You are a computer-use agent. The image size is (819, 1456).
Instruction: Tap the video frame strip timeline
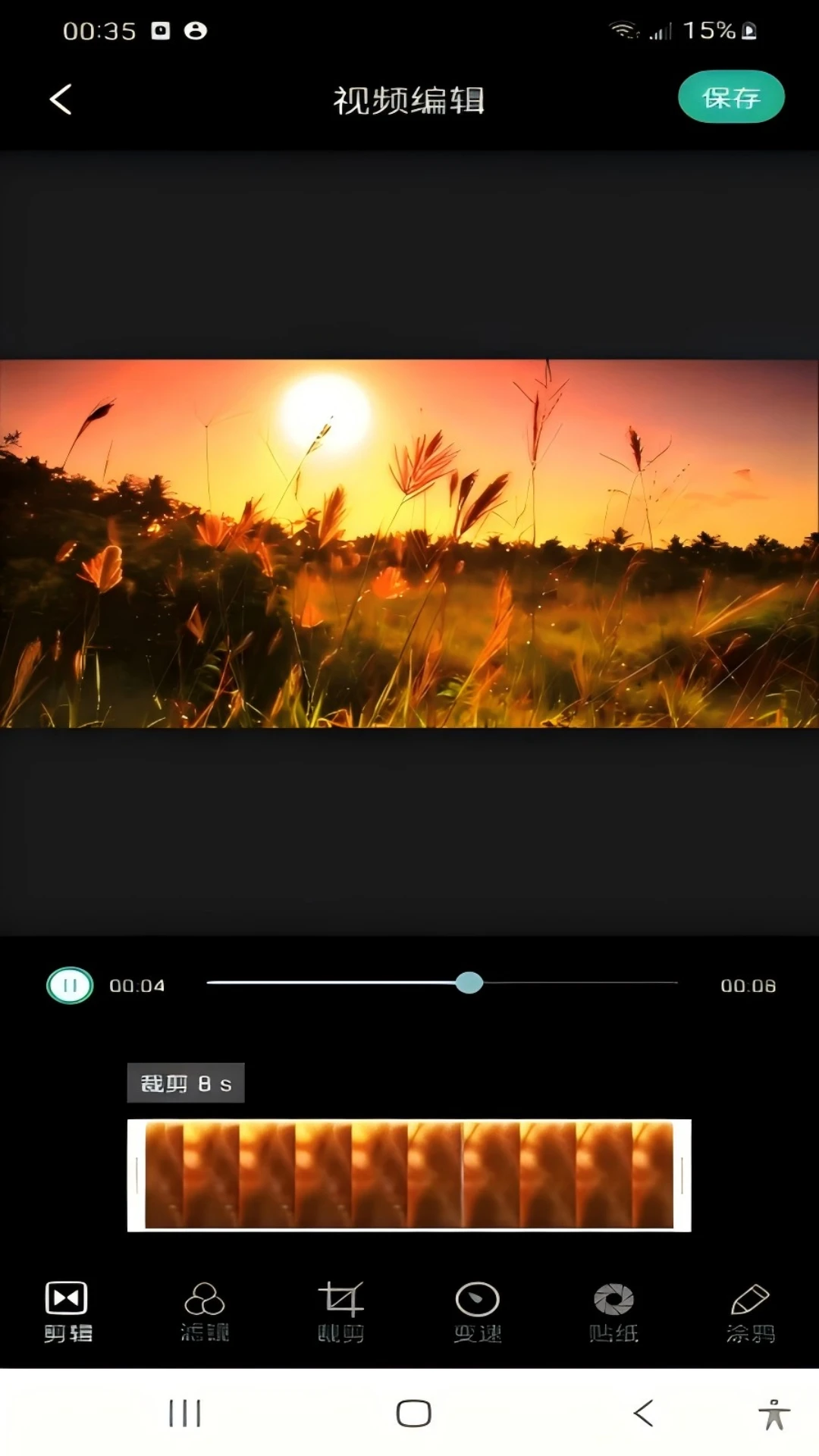409,1174
